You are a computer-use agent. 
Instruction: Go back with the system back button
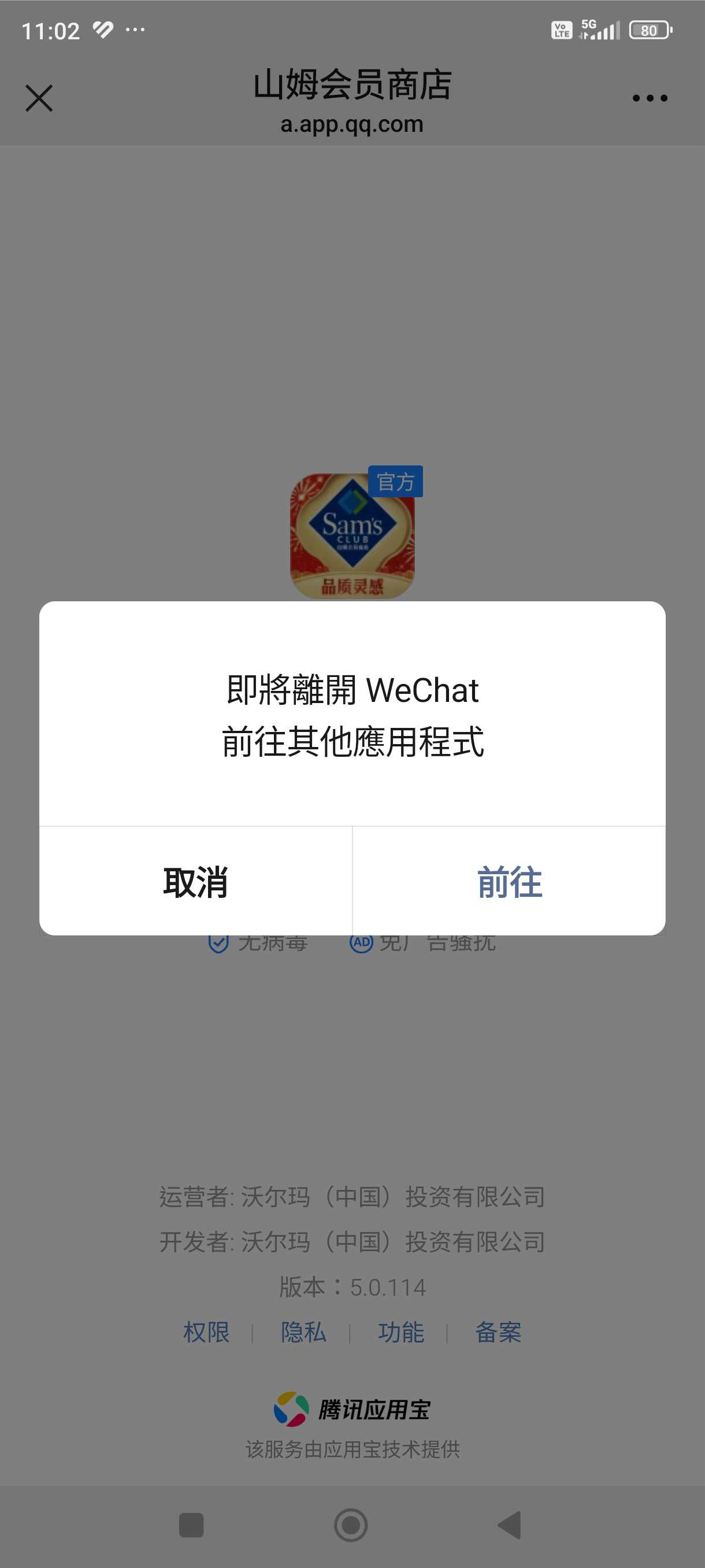click(x=510, y=1525)
